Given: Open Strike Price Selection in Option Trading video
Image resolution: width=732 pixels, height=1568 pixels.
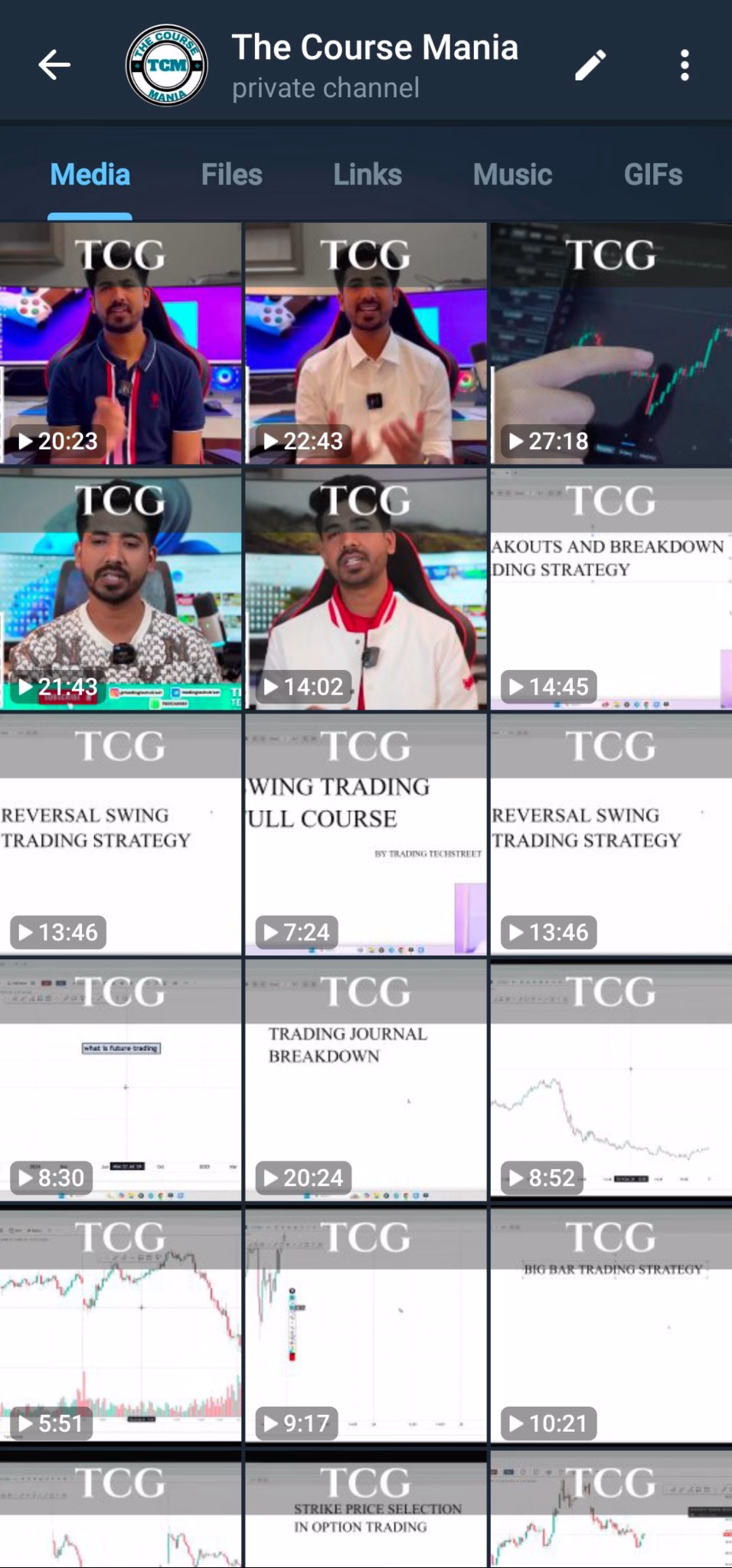Looking at the screenshot, I should coord(365,1512).
